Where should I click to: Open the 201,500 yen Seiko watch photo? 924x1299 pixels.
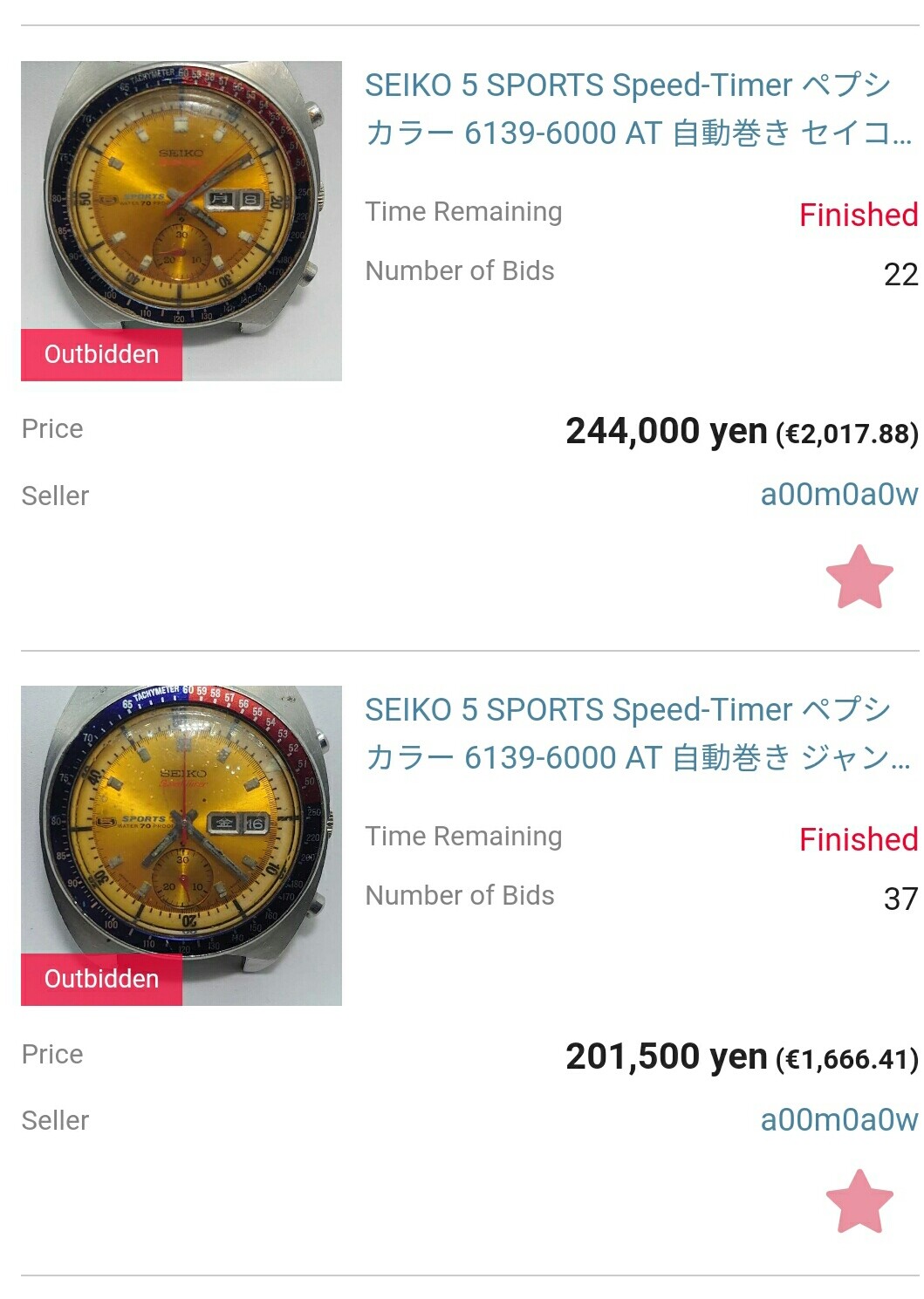coord(181,844)
